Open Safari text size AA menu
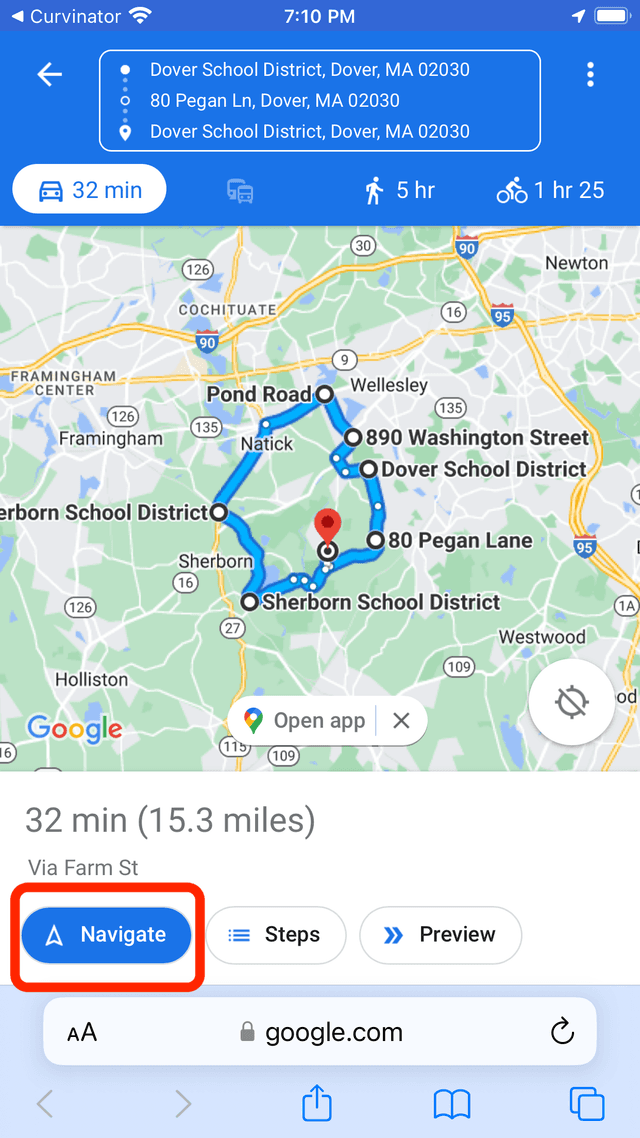640x1138 pixels. (x=82, y=1033)
